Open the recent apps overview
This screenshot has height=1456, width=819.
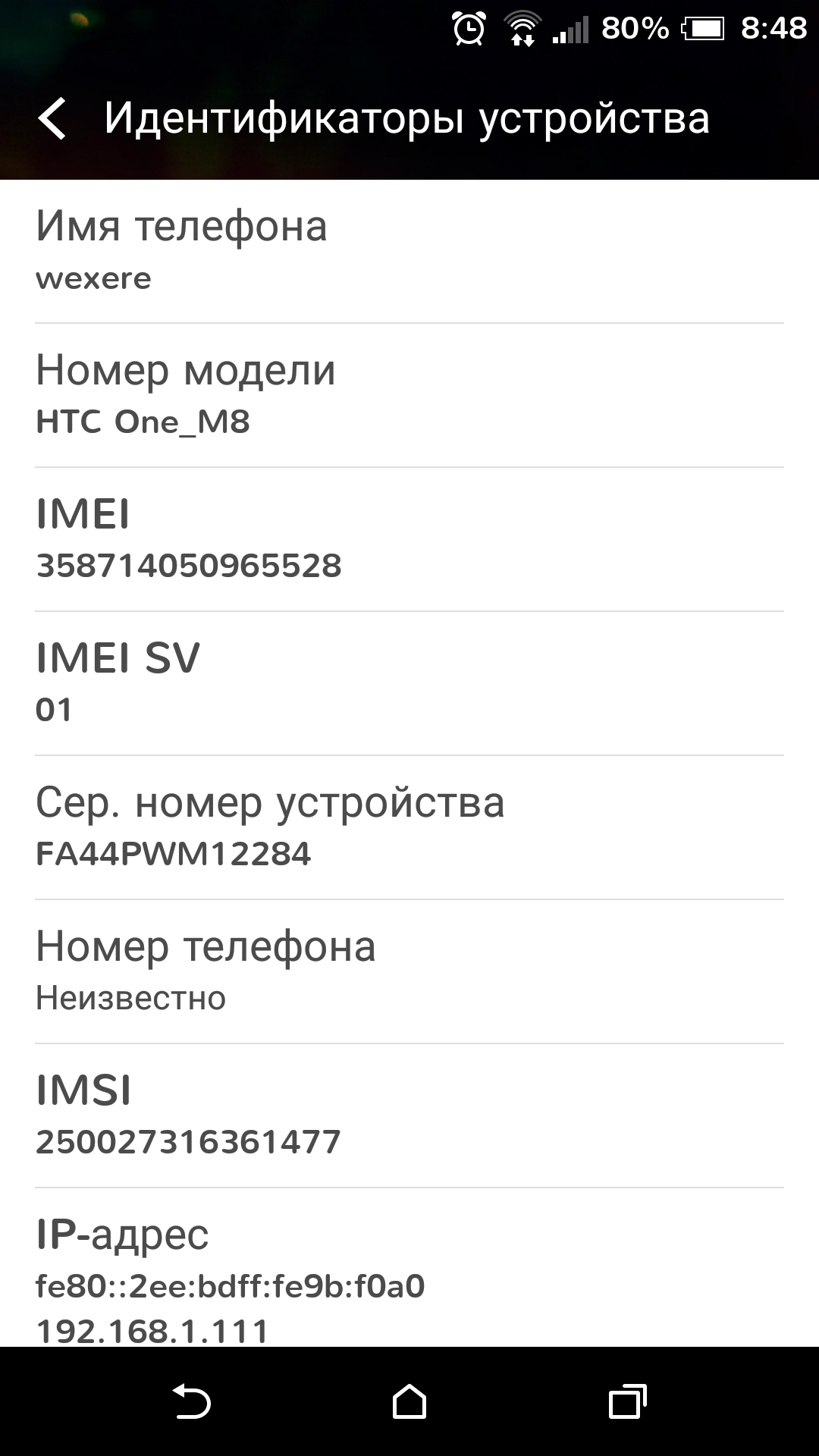627,1401
